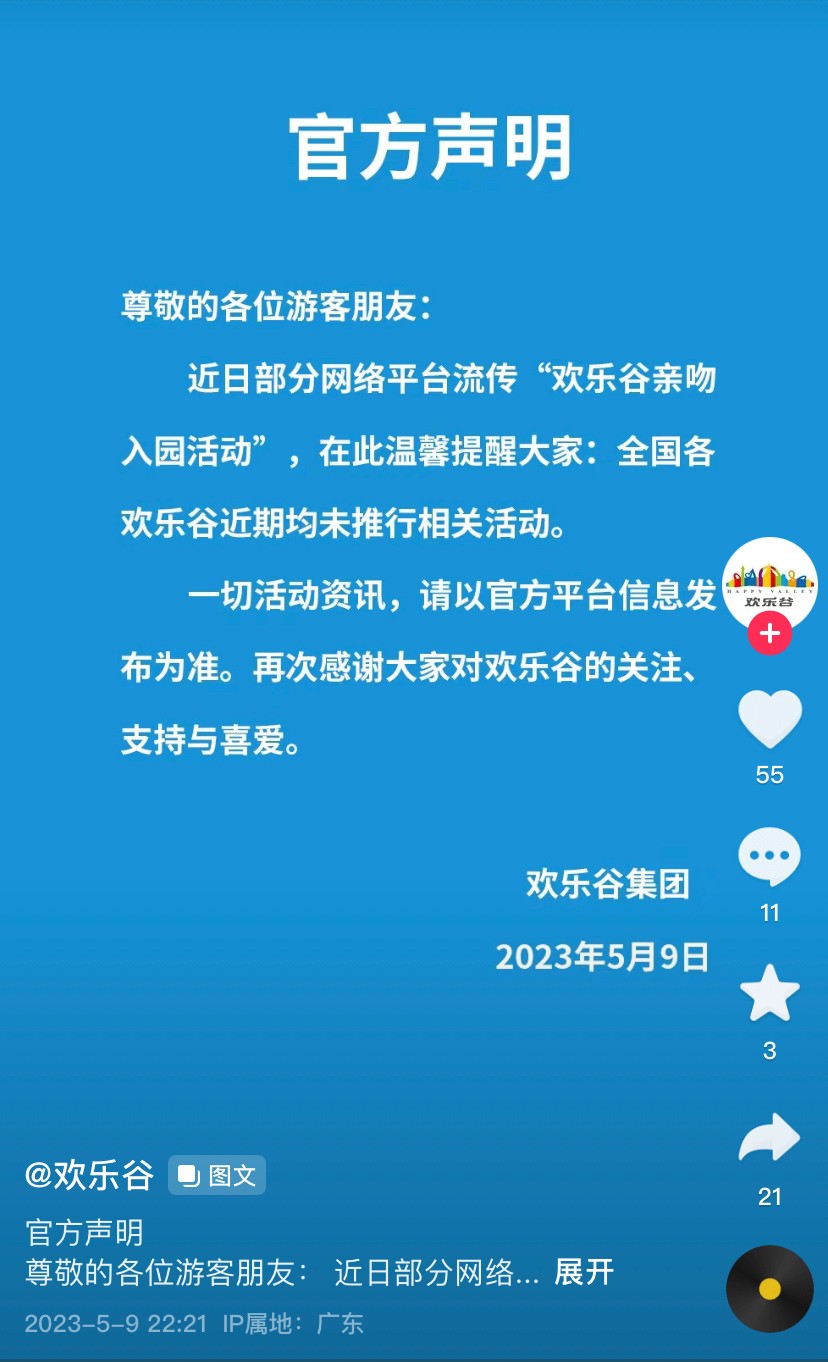The width and height of the screenshot is (828, 1362).
Task: Like this post with the heart icon
Action: pos(769,719)
